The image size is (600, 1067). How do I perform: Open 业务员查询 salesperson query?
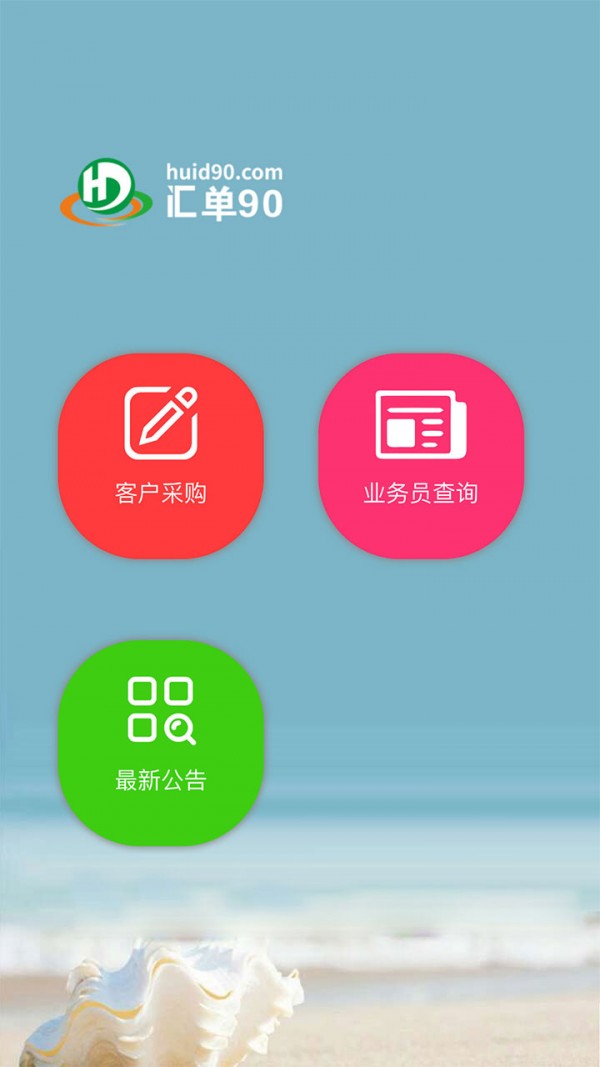pyautogui.click(x=420, y=455)
